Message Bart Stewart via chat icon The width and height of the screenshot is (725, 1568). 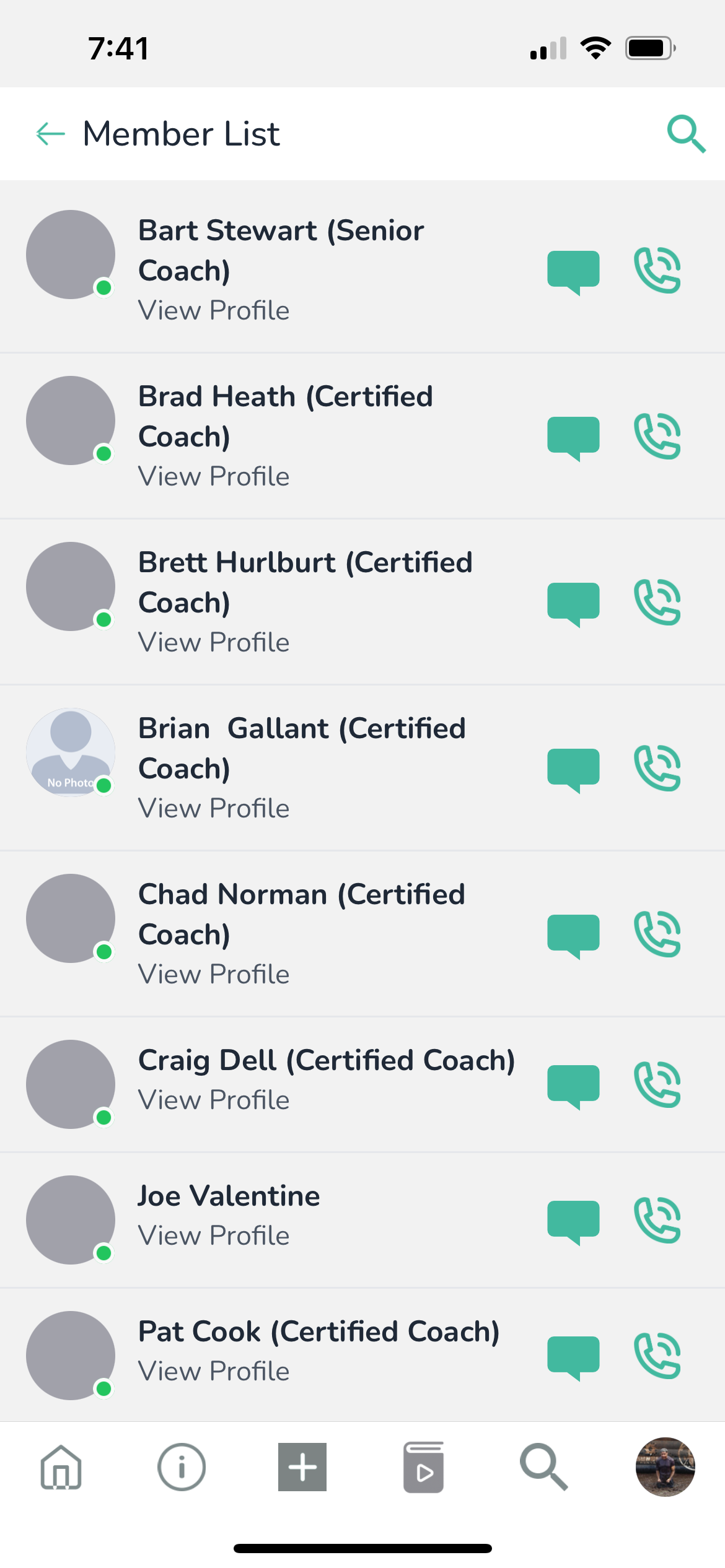pyautogui.click(x=573, y=271)
